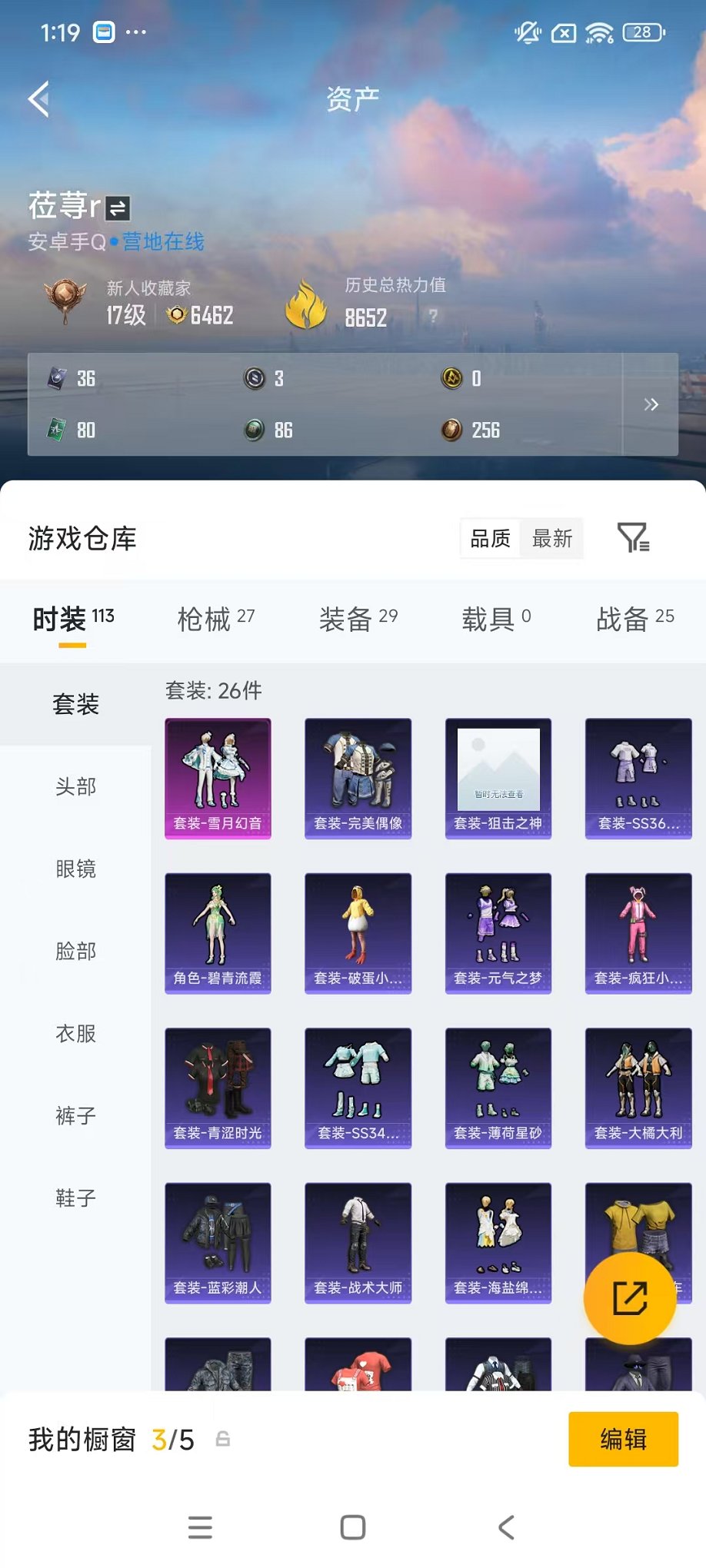The image size is (706, 1568).
Task: Open the 历史总热力值 question mark tooltip
Action: point(433,315)
